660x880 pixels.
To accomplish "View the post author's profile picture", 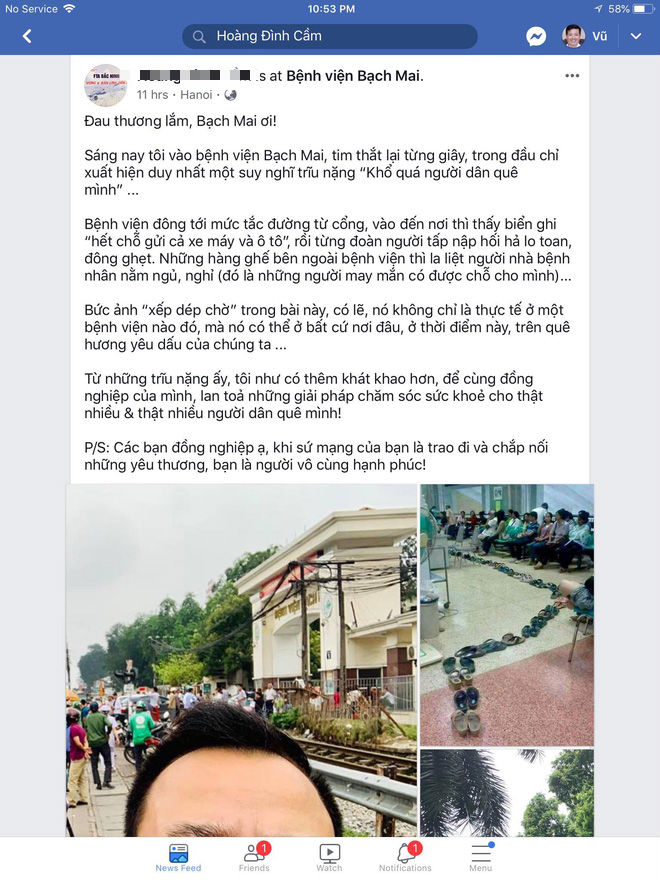I will [105, 85].
